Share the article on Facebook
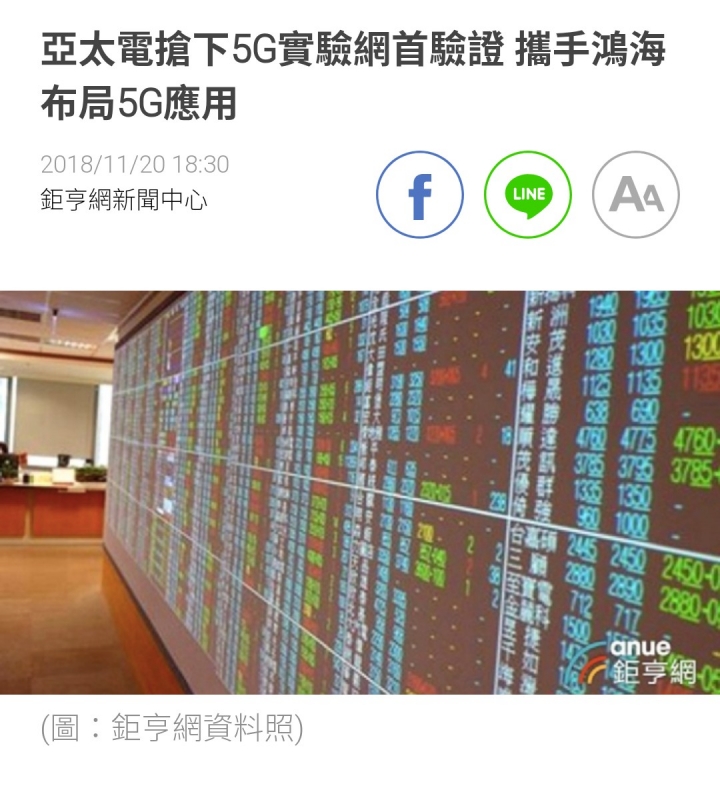The height and width of the screenshot is (804, 720). [420, 194]
